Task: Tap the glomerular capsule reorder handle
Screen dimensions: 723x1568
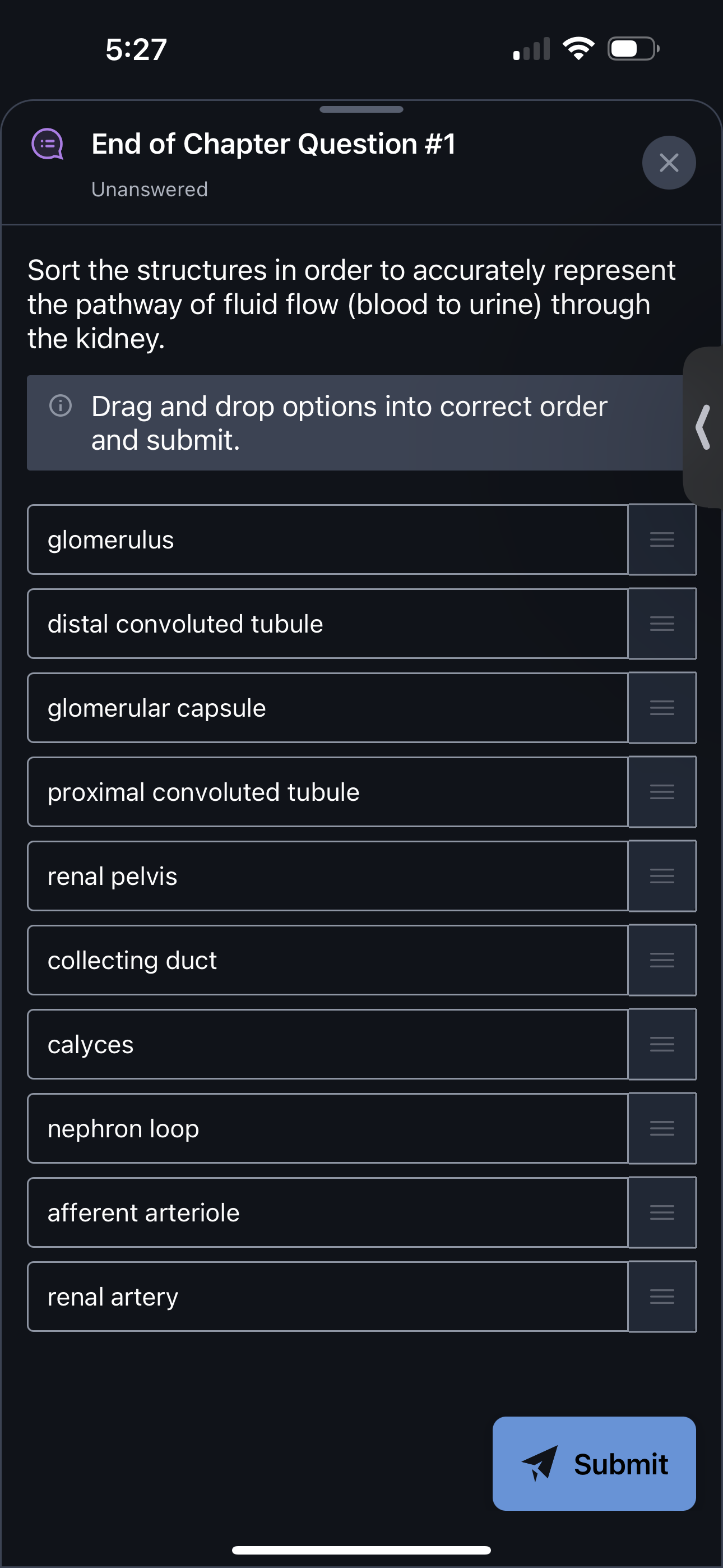Action: pyautogui.click(x=661, y=707)
